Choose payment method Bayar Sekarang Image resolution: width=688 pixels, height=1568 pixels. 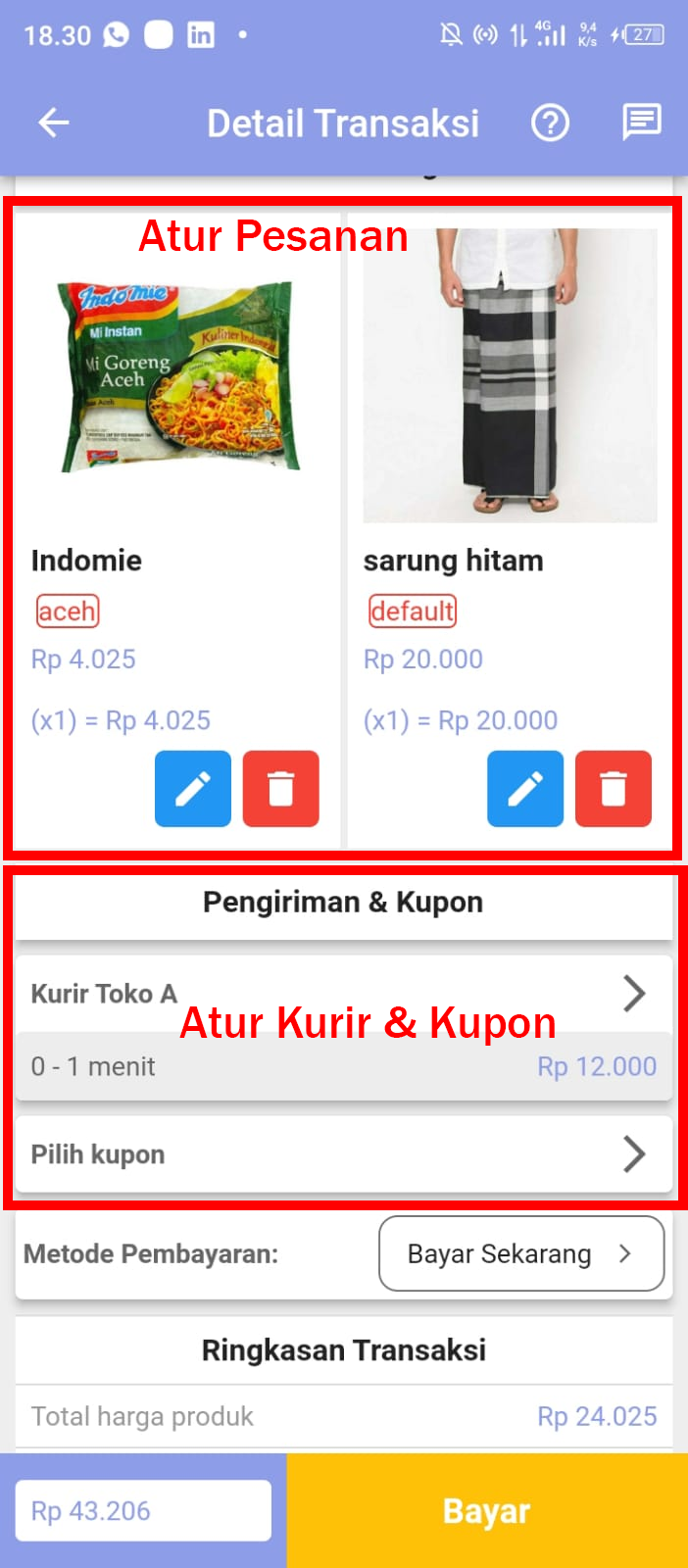[x=520, y=1253]
